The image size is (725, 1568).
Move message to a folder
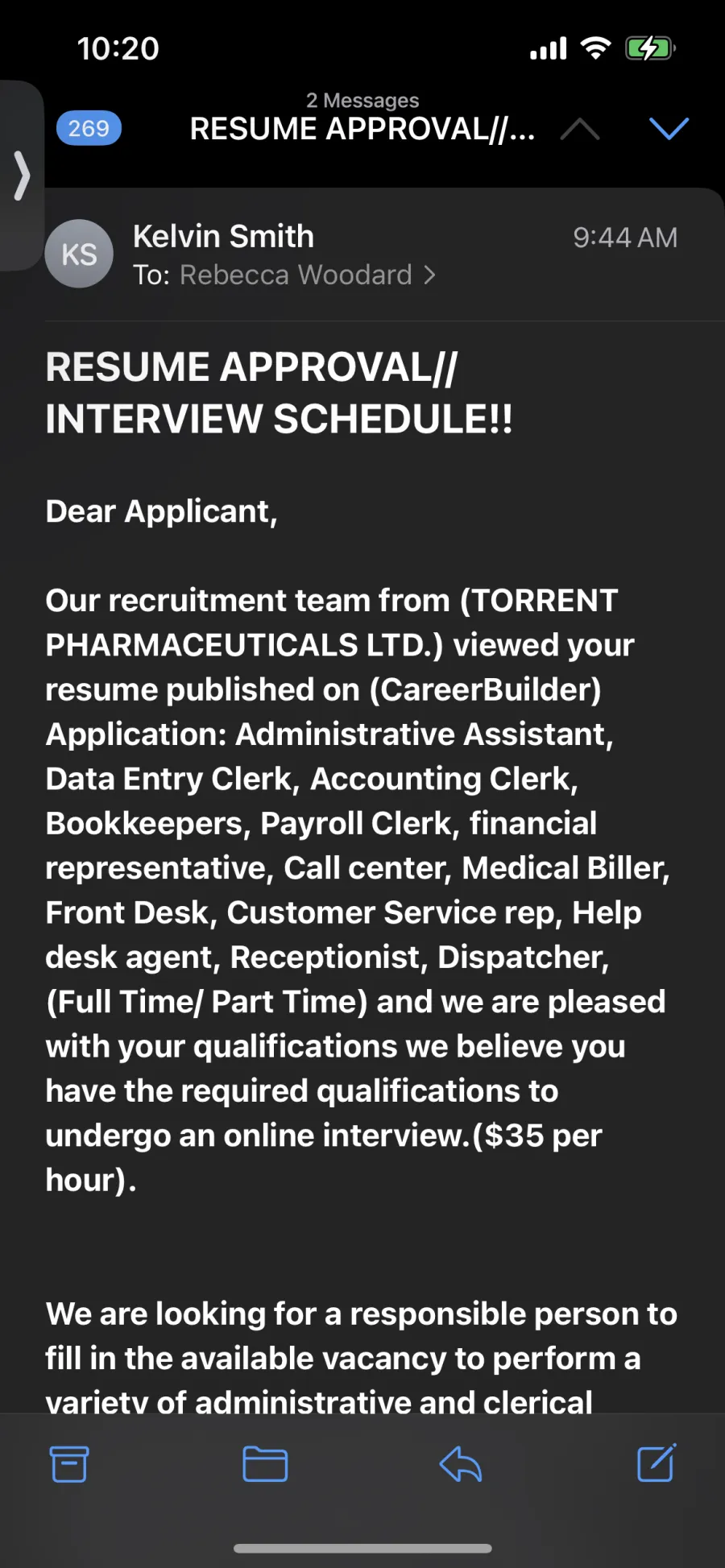[x=265, y=1464]
